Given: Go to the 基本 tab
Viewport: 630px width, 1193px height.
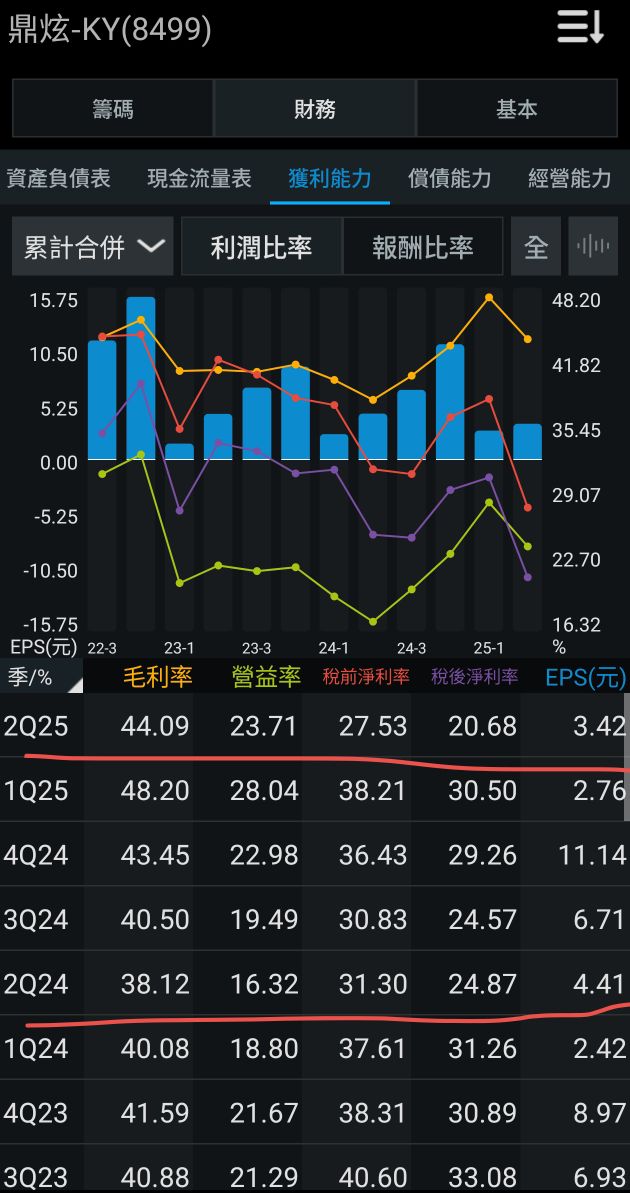Looking at the screenshot, I should [x=517, y=109].
